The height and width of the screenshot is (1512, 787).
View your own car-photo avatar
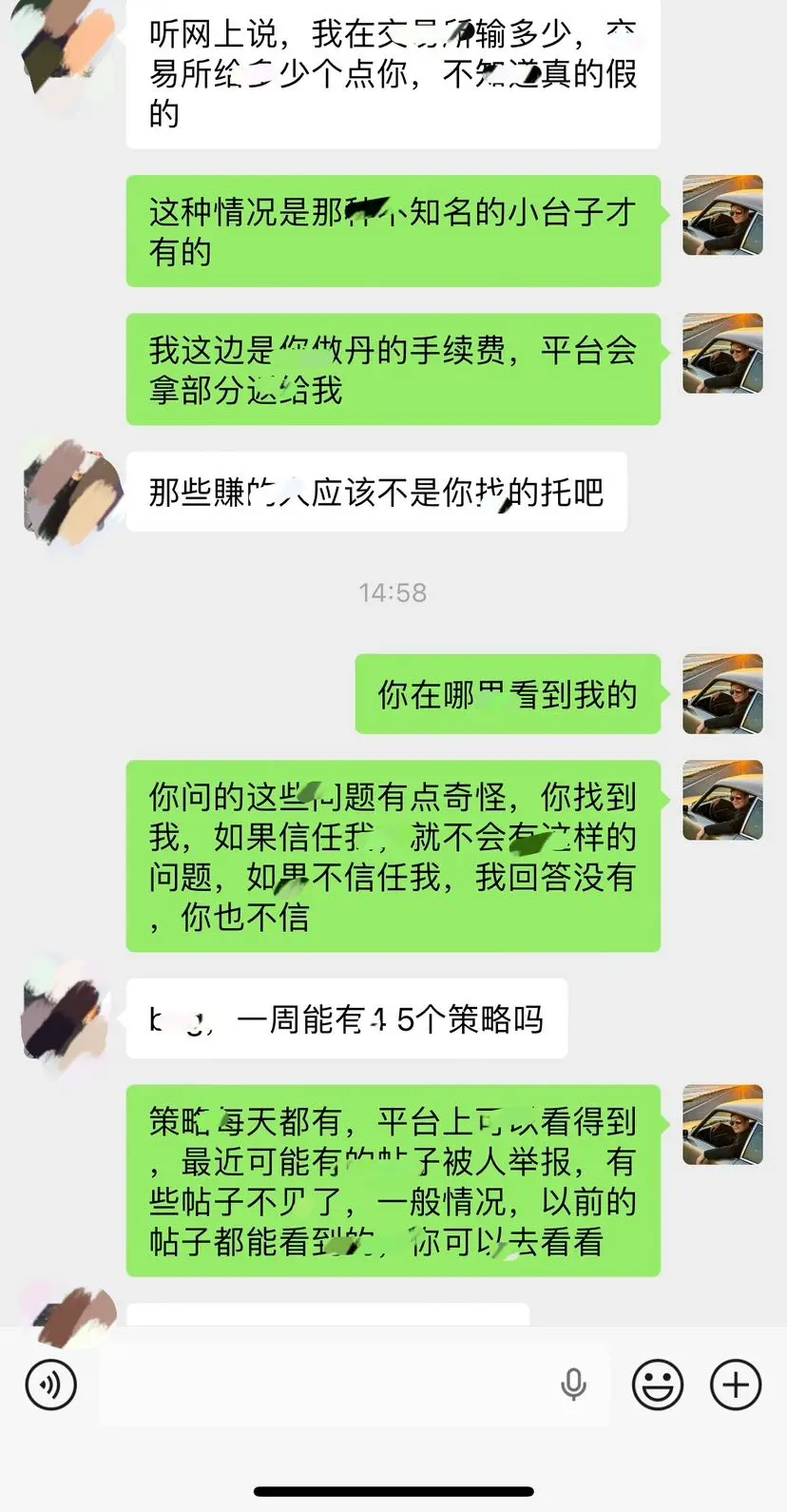(722, 216)
